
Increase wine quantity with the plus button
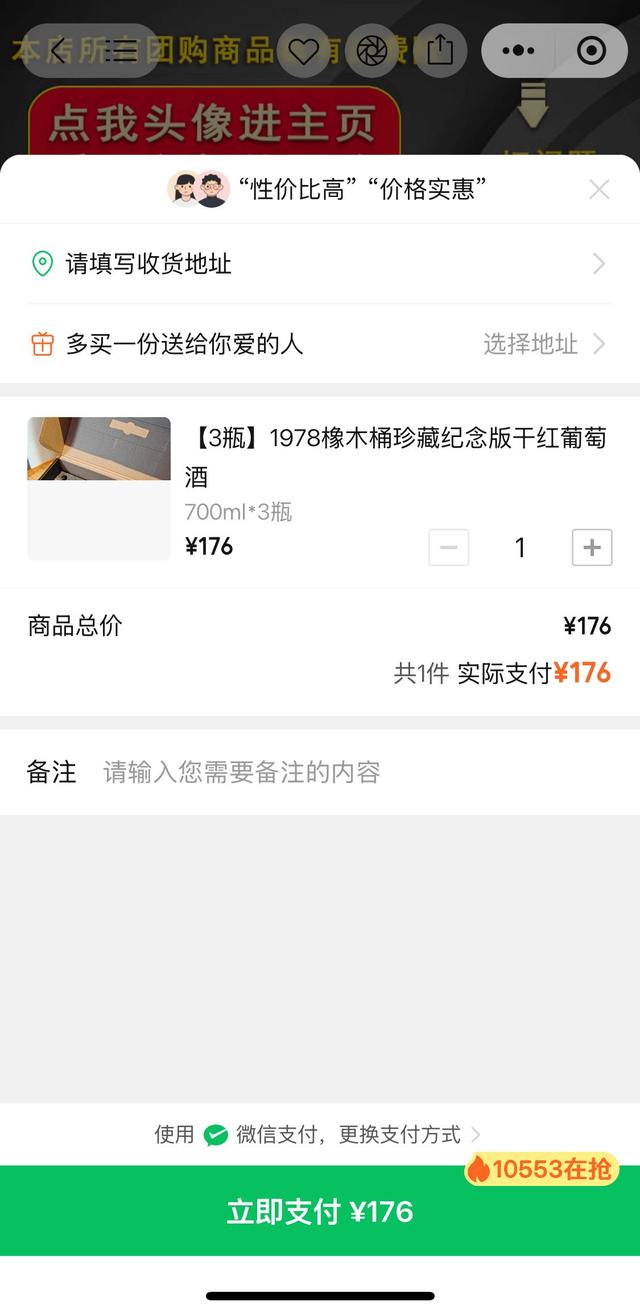tap(592, 548)
